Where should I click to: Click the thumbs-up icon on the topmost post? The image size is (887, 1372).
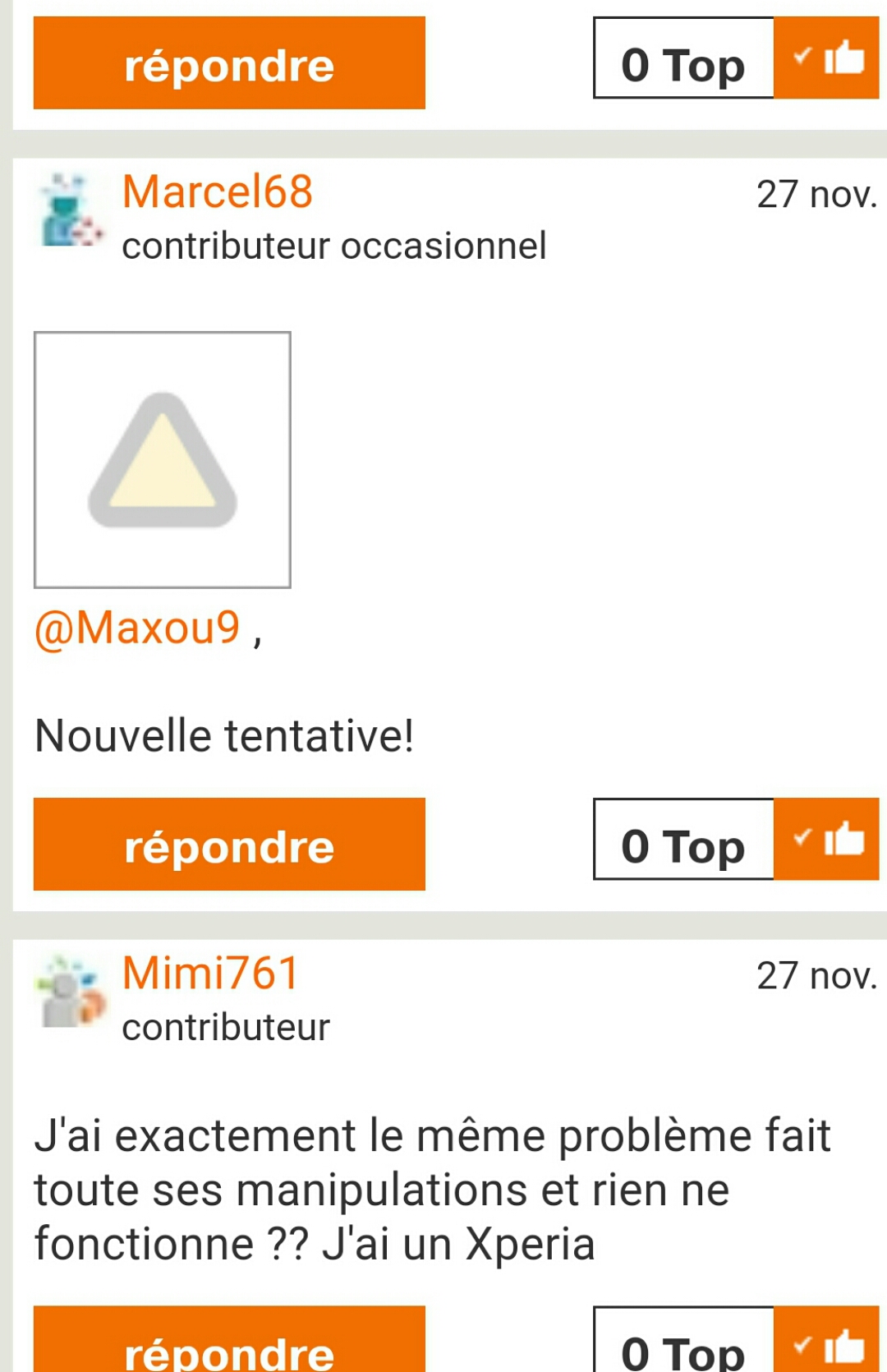[846, 59]
